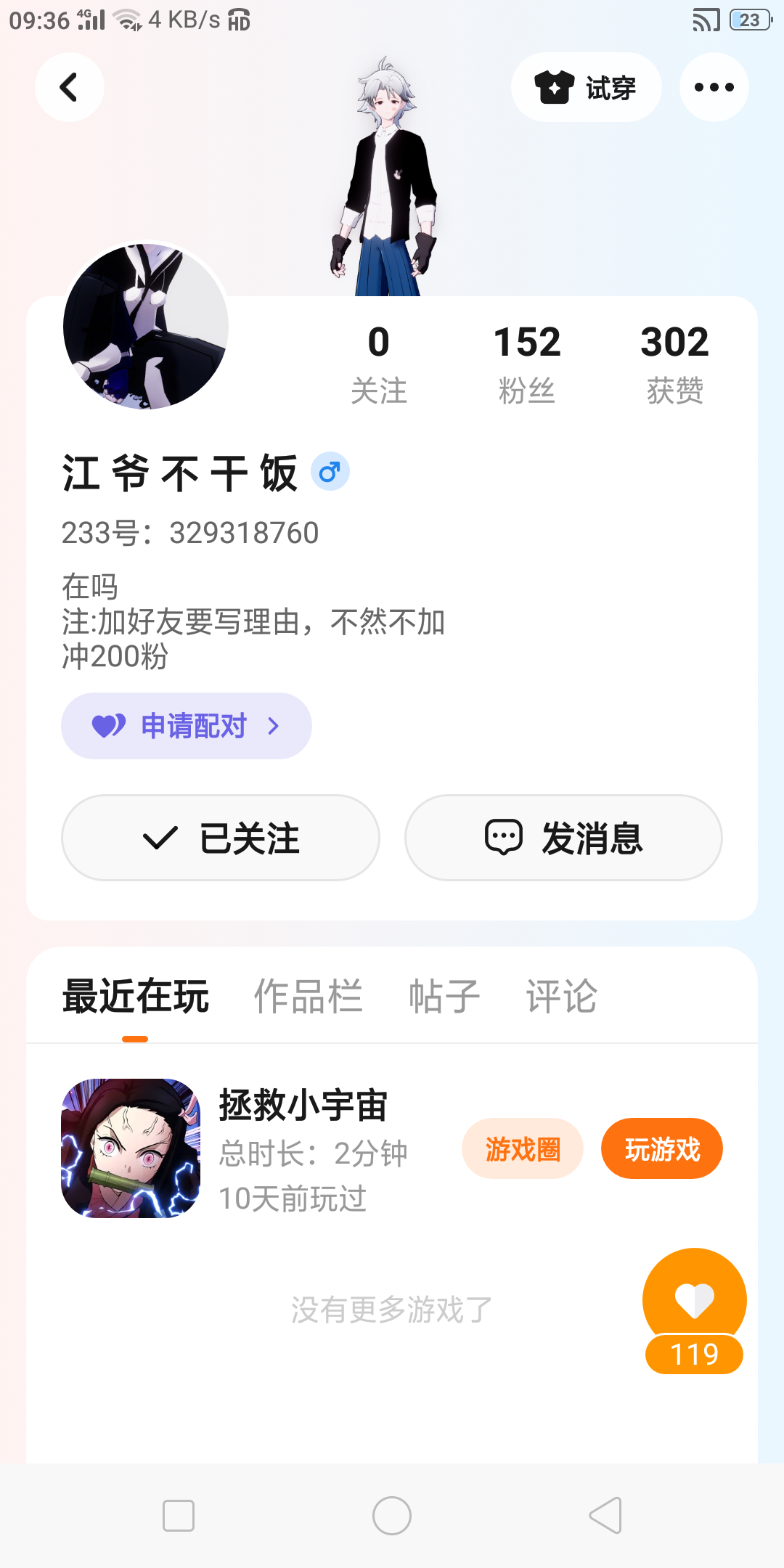Go back using the top-left arrow
The width and height of the screenshot is (784, 1568).
[x=69, y=87]
